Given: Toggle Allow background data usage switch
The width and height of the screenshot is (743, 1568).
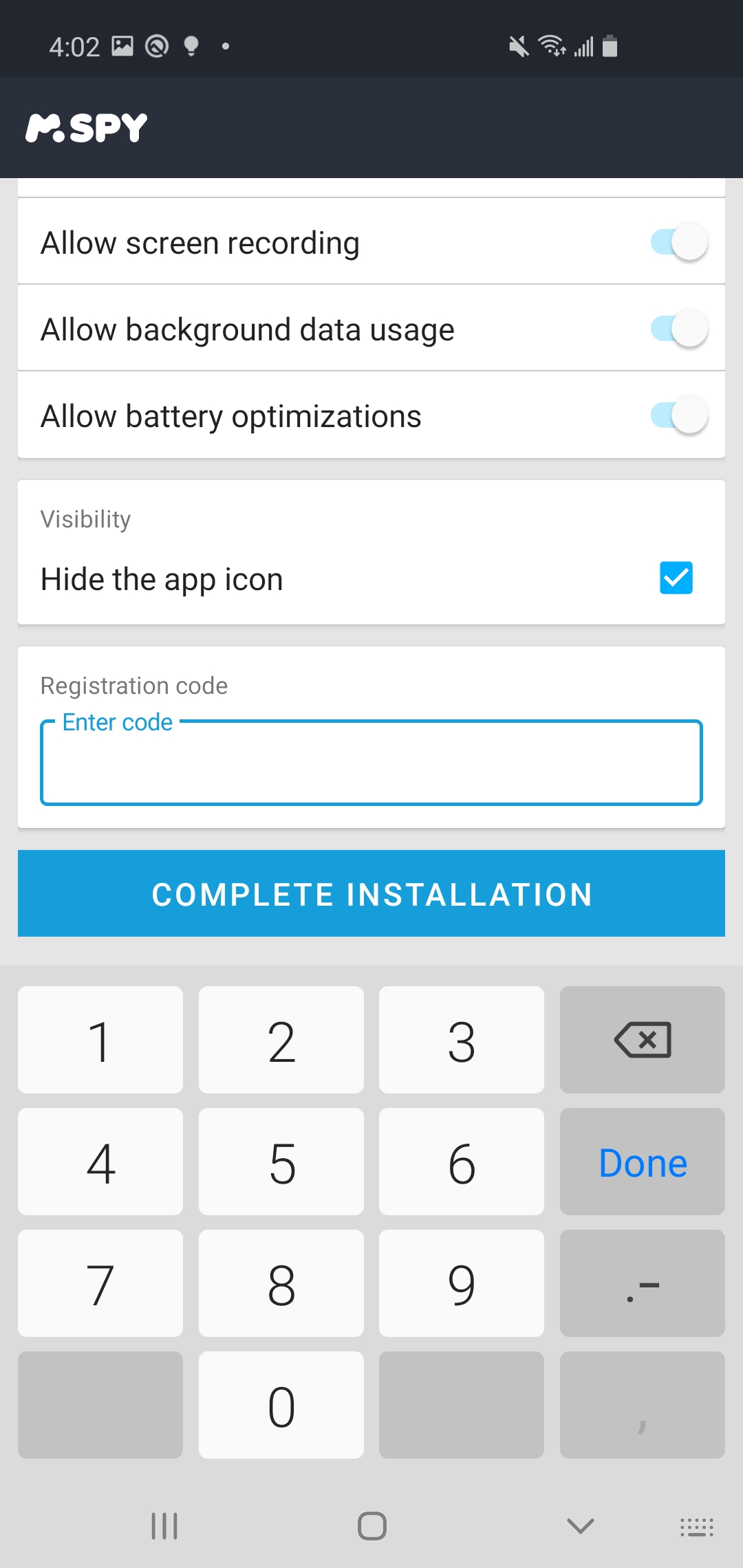Looking at the screenshot, I should point(679,329).
